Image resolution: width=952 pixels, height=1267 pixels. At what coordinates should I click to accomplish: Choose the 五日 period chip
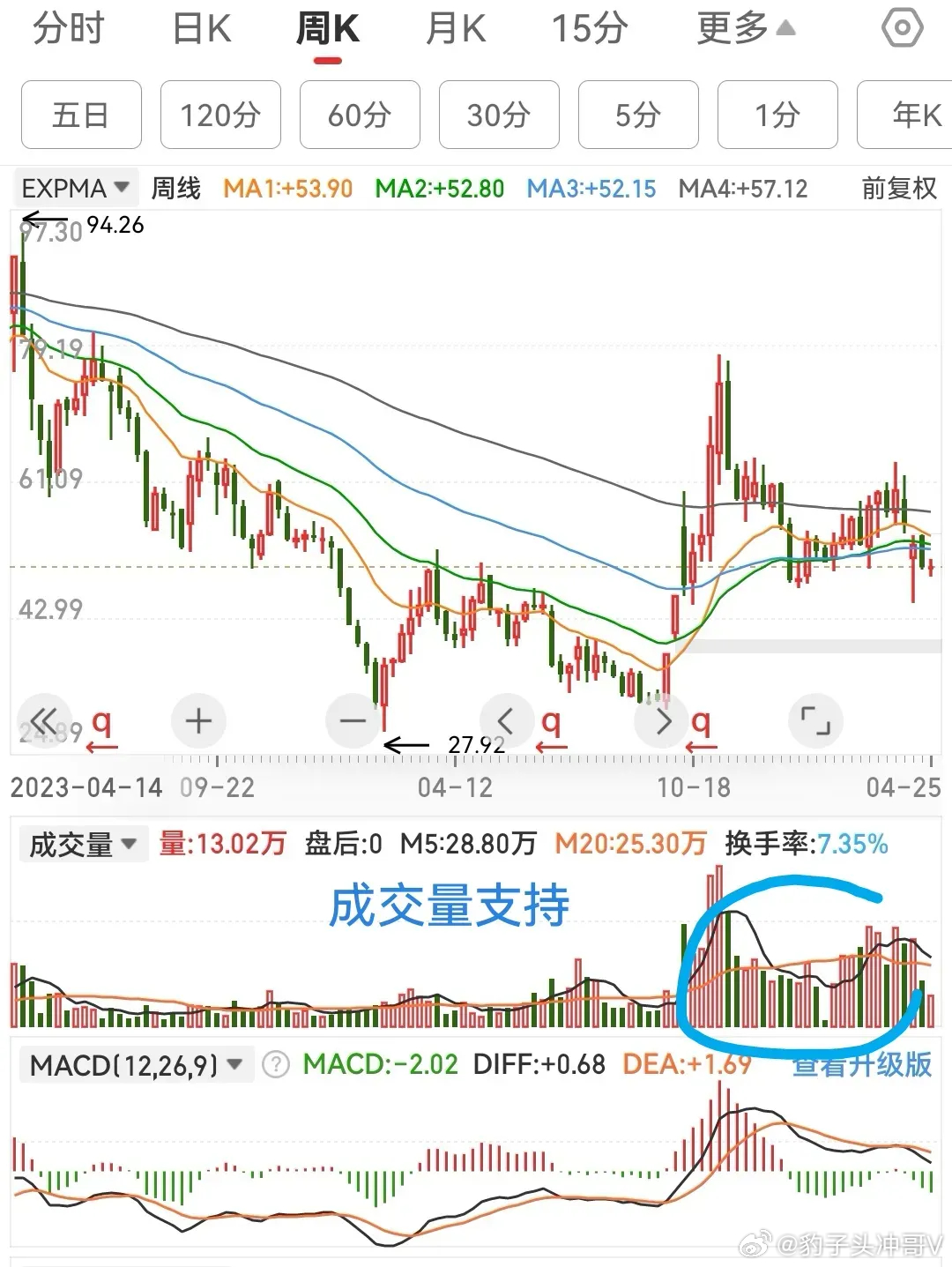[81, 115]
